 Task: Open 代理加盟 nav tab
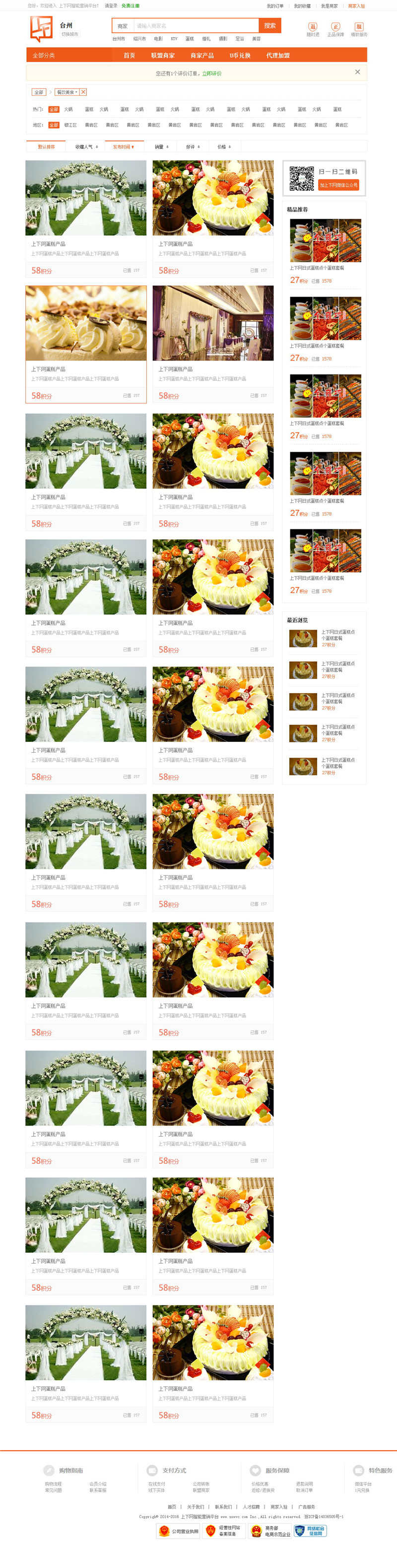[278, 56]
